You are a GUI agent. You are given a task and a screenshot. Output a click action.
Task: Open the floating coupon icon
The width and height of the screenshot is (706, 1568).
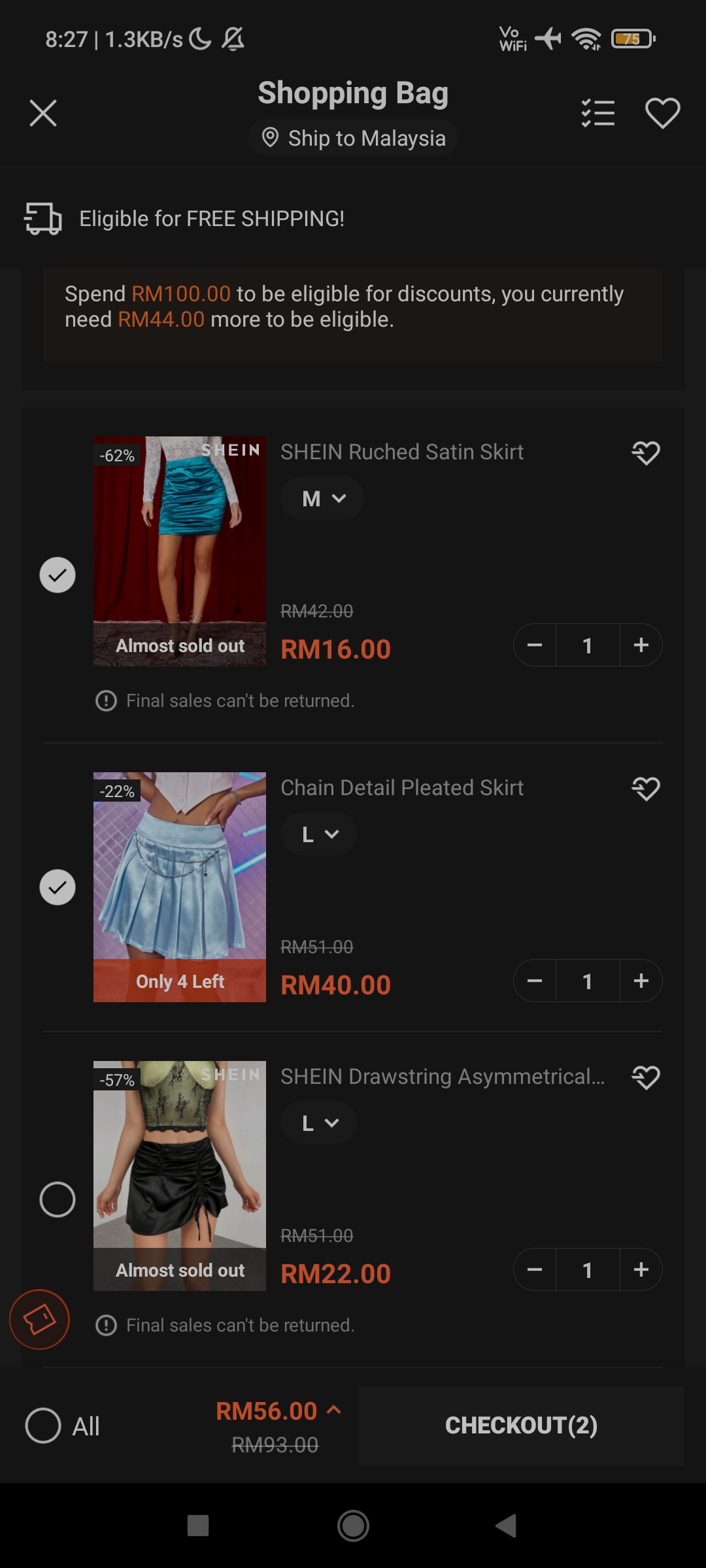coord(39,1319)
